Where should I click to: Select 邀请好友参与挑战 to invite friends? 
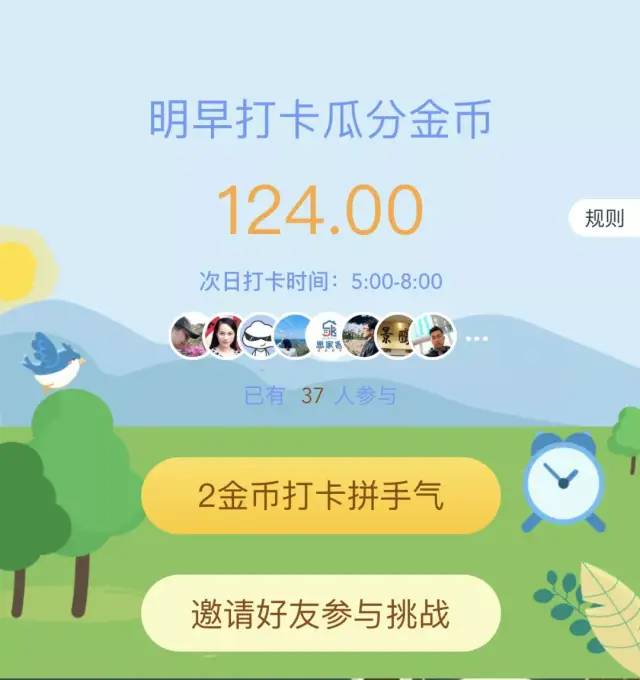tap(320, 613)
